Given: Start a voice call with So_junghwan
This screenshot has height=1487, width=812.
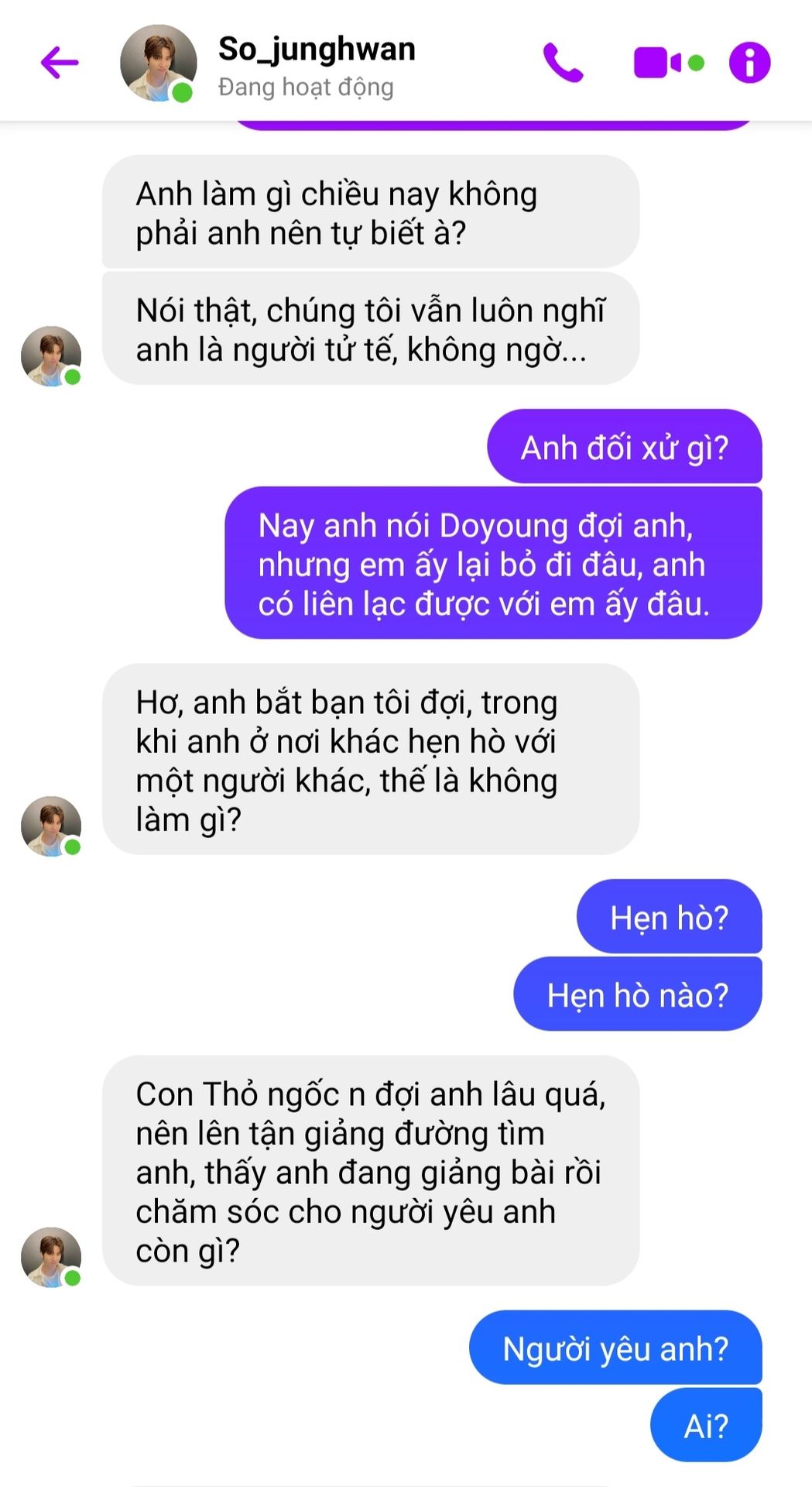Looking at the screenshot, I should click(x=563, y=63).
